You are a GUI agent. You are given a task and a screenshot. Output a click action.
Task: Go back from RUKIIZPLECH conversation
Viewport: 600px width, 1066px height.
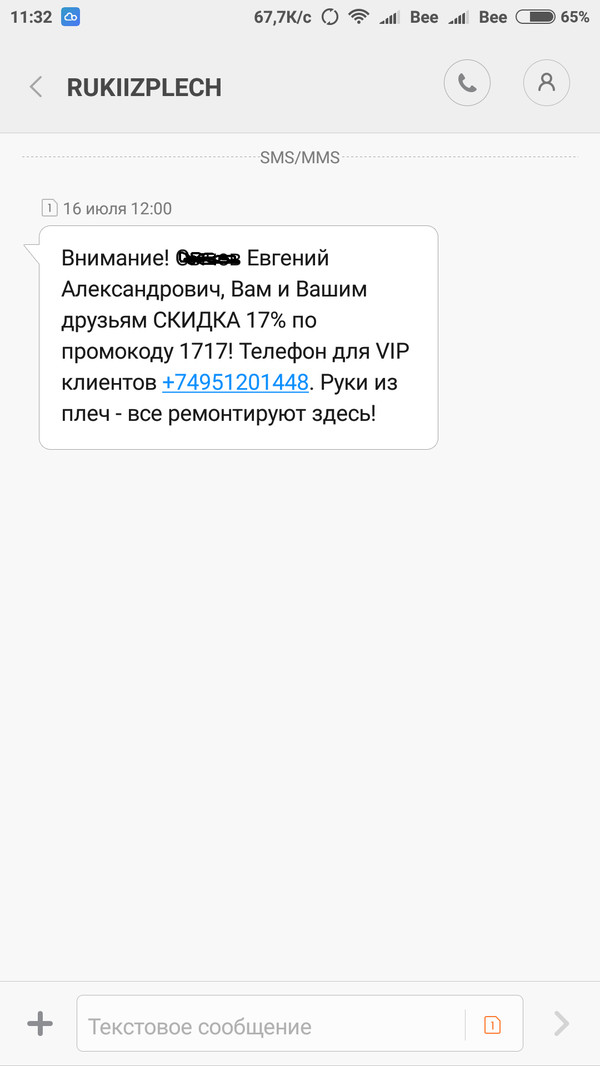click(36, 87)
